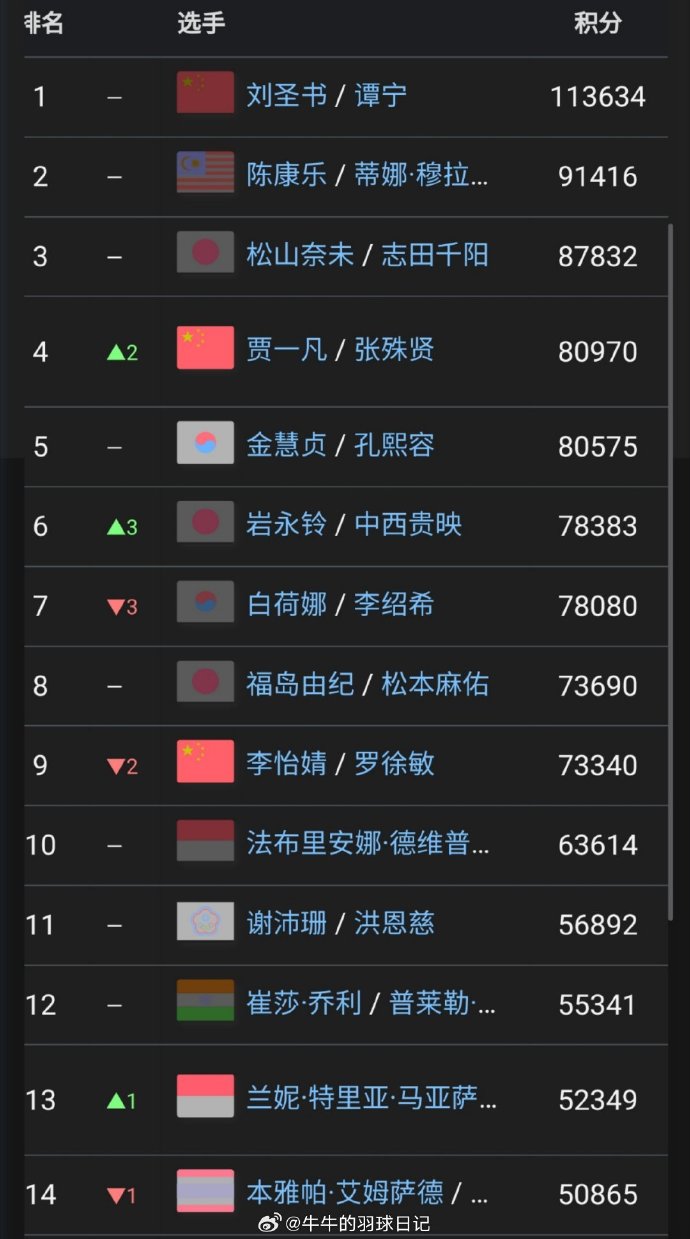Screen dimensions: 690x1239
Task: View 中西贵映's player page
Action: (408, 524)
